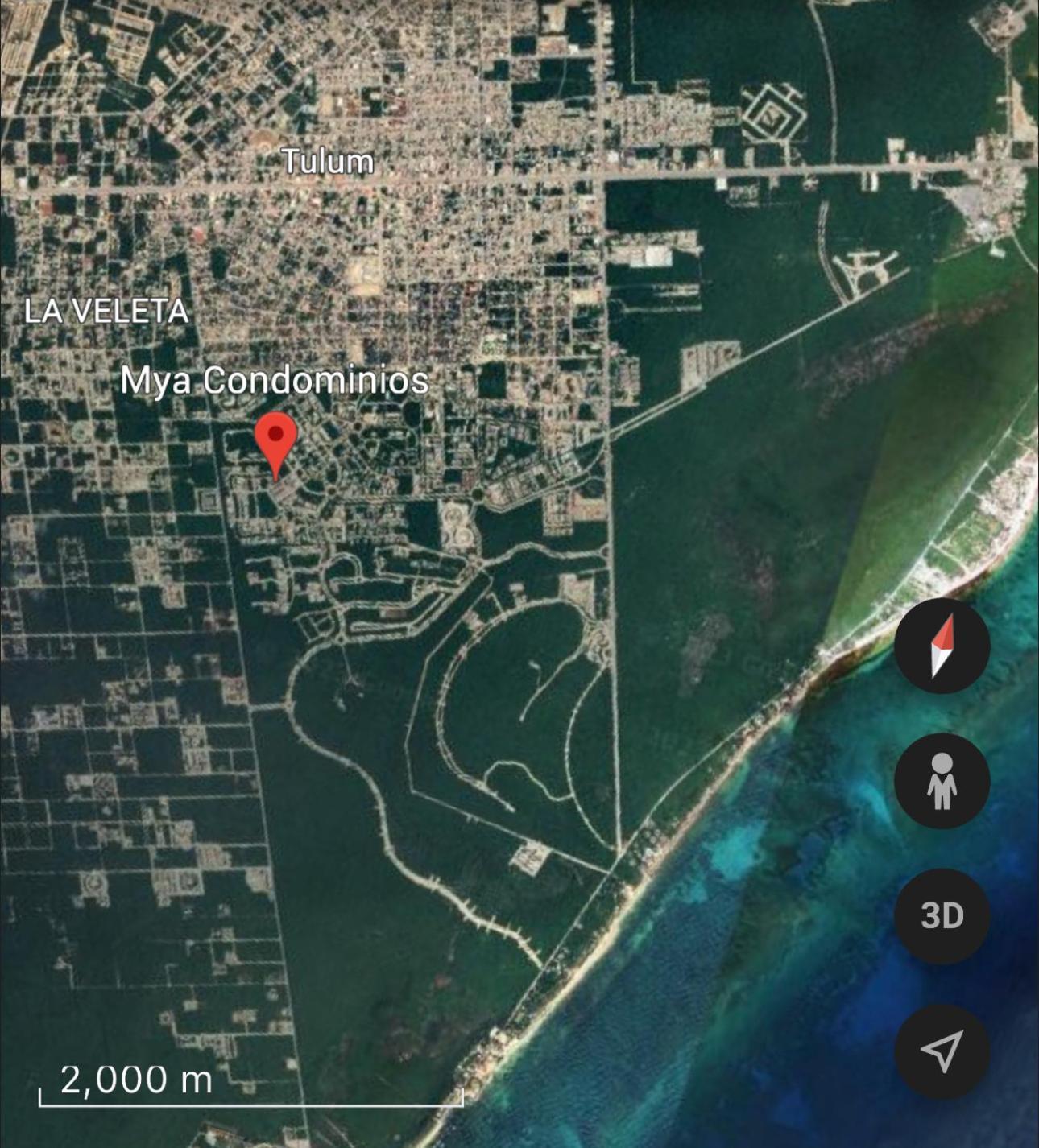Open Street View with the pegman button

[942, 781]
